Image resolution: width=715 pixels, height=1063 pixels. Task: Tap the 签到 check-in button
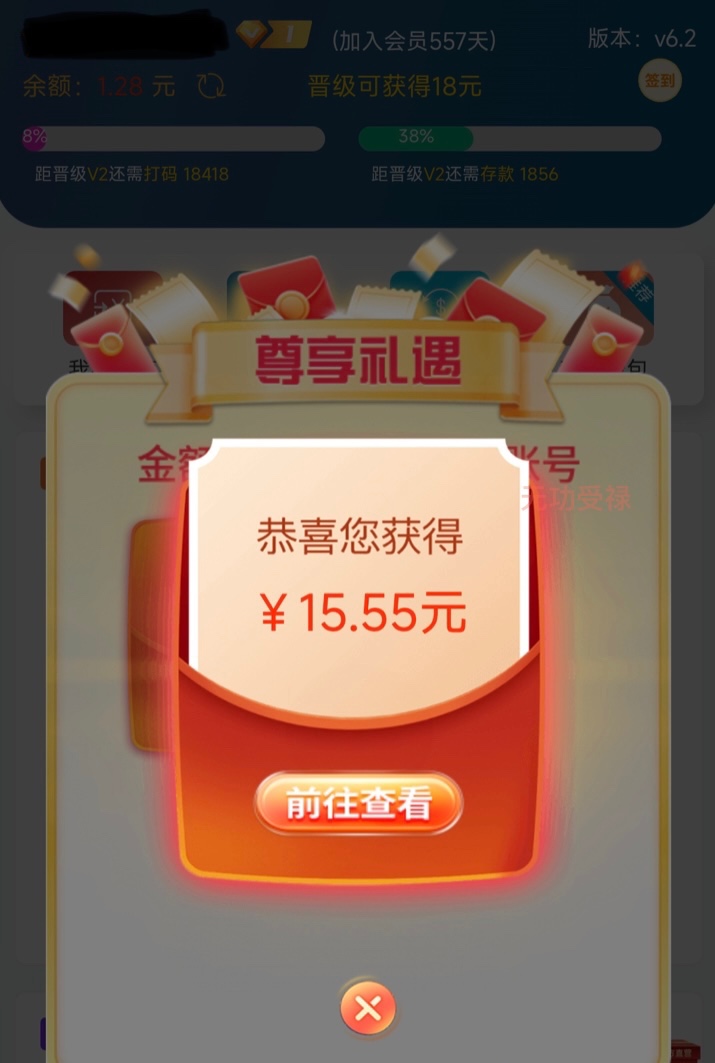659,82
